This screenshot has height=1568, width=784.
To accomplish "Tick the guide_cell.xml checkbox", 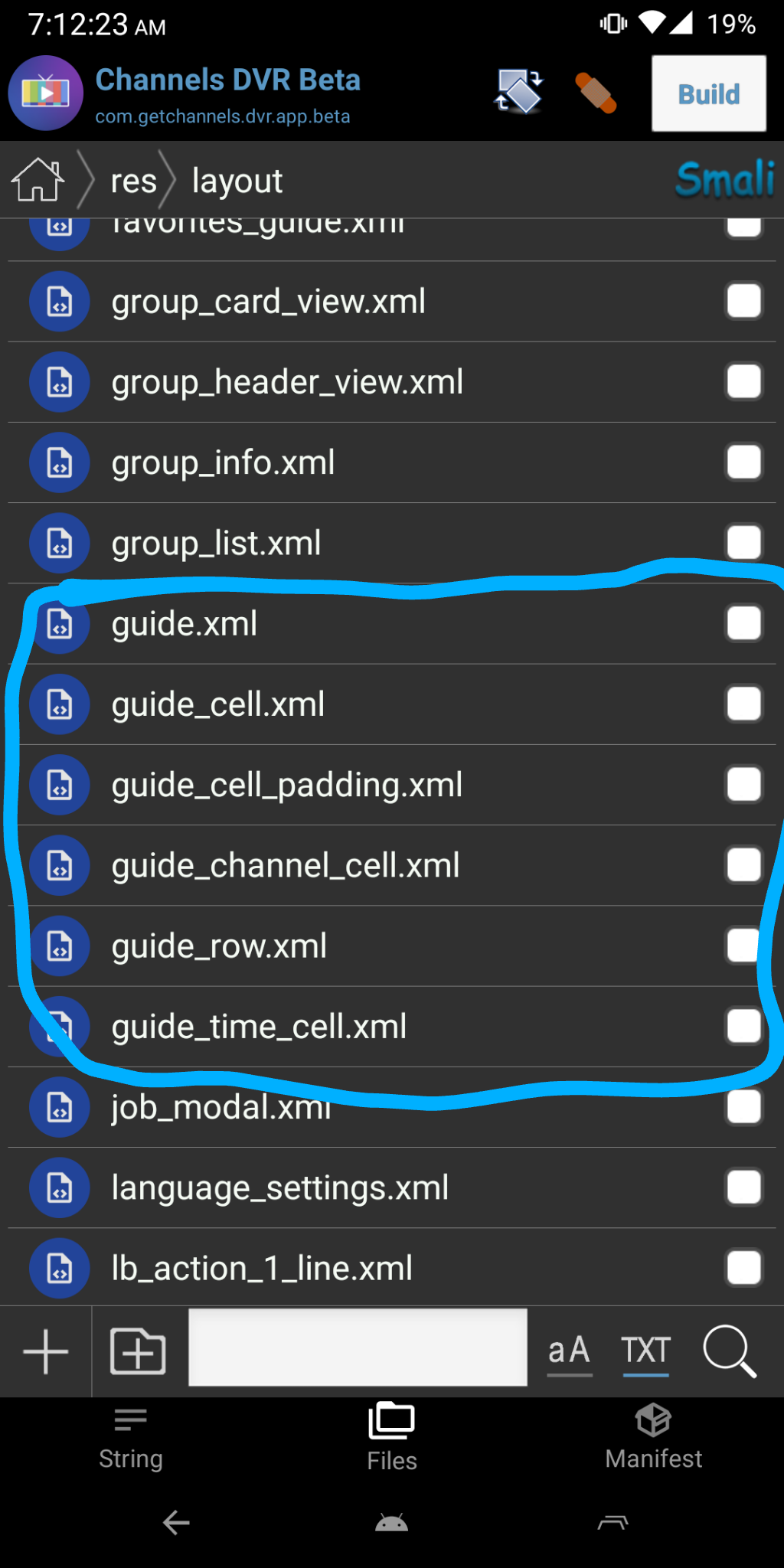I will 743,704.
